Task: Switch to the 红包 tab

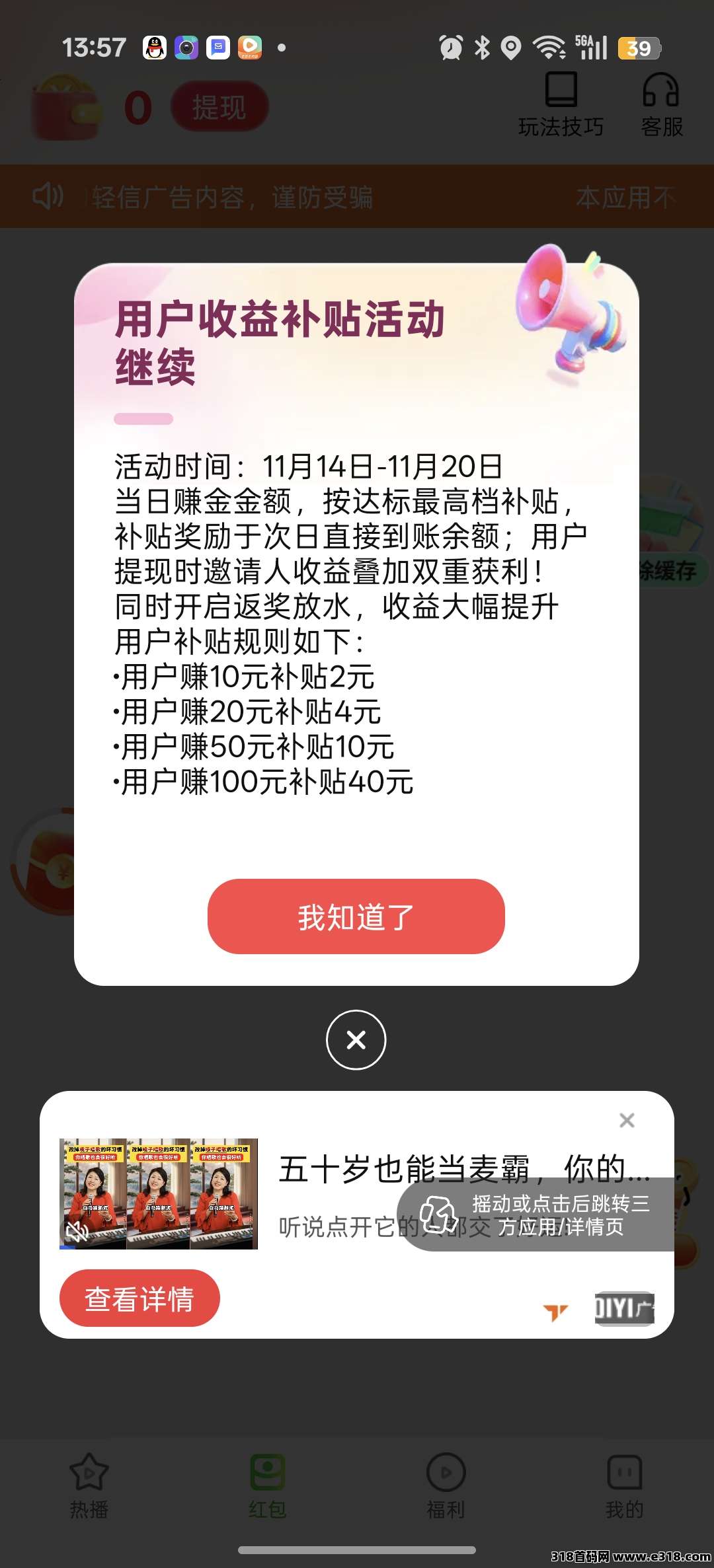Action: pyautogui.click(x=267, y=1485)
